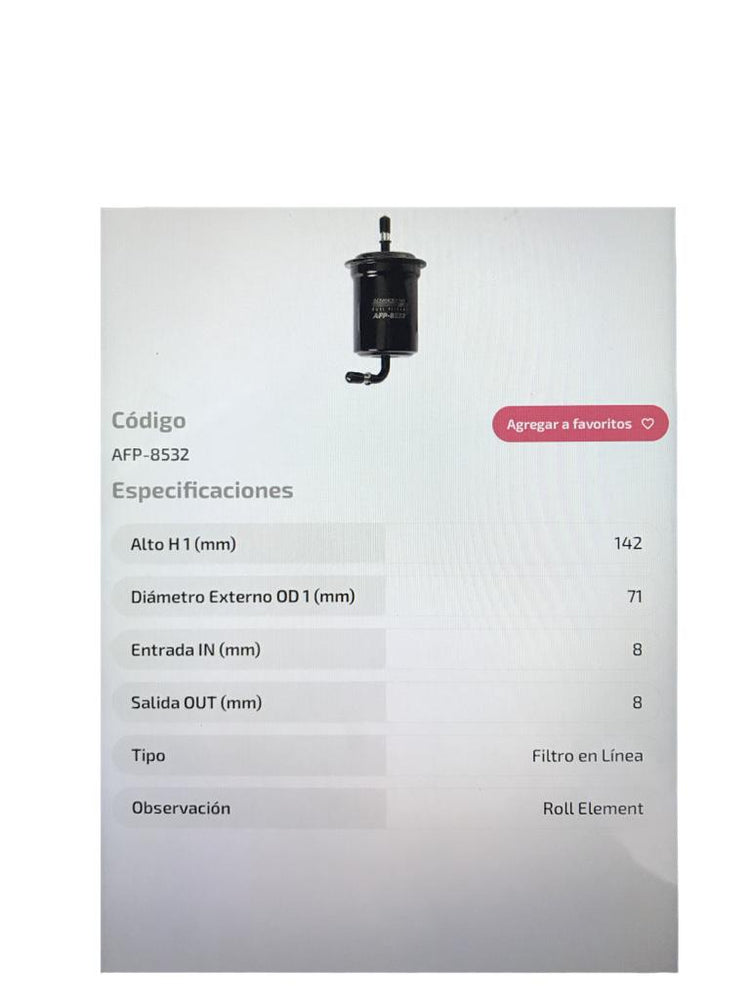Click the value 8 for Entrada IN

[x=634, y=649]
